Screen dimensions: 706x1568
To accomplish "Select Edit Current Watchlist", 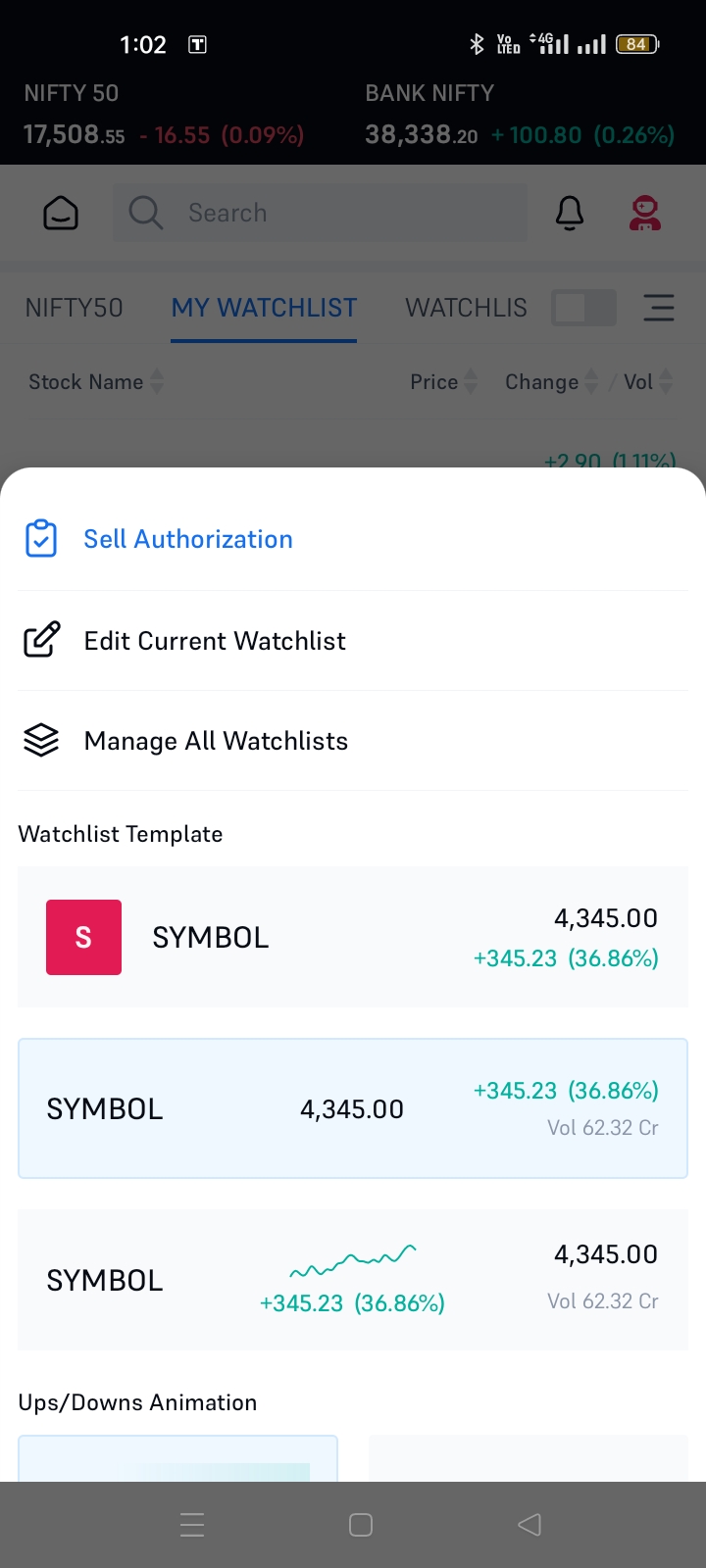I will tap(214, 641).
